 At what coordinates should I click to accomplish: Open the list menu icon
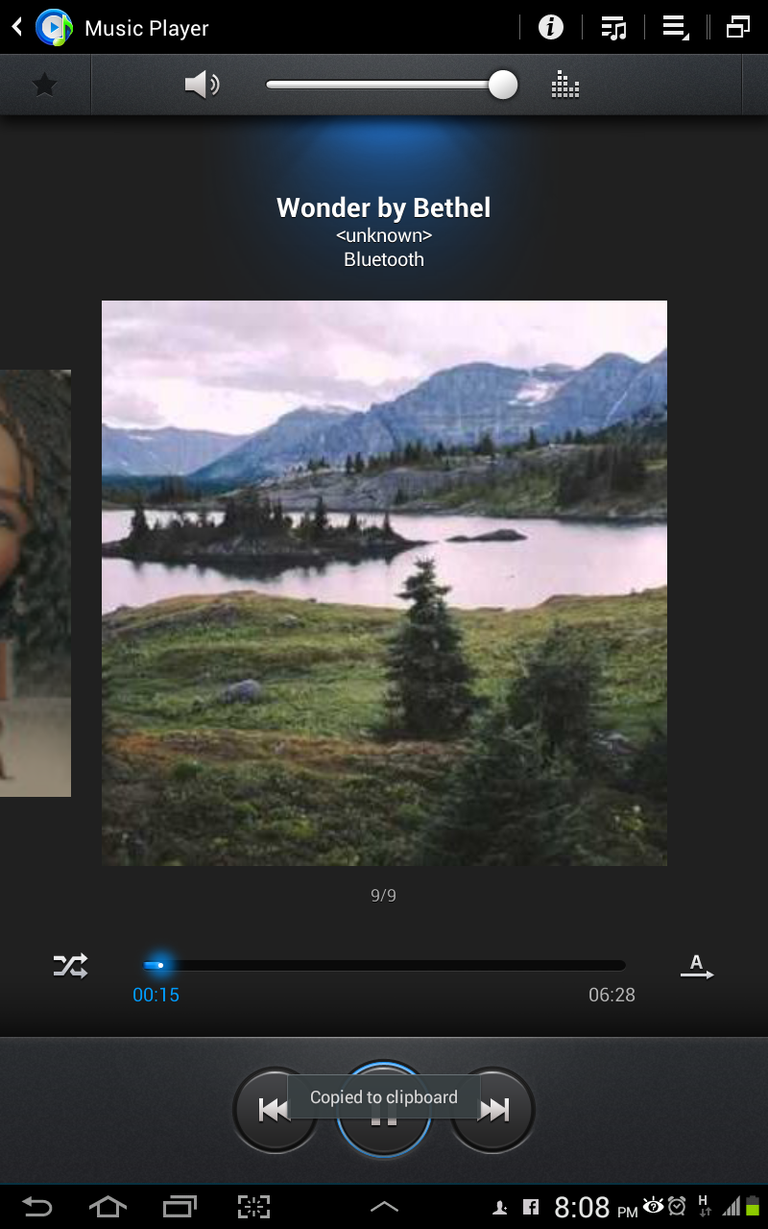677,28
